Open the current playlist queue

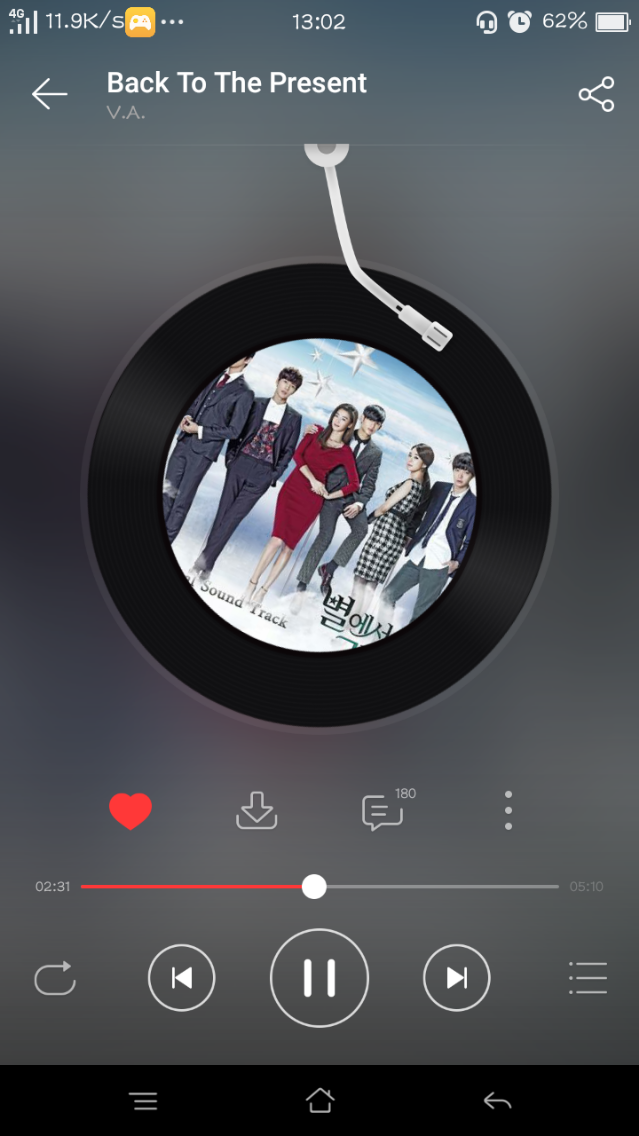tap(587, 978)
